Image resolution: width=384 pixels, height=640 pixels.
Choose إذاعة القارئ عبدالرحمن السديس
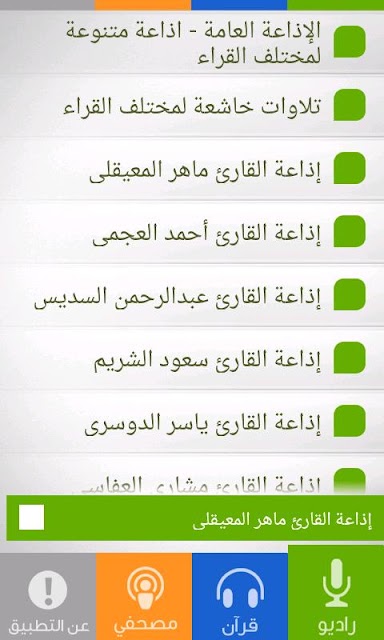(192, 295)
